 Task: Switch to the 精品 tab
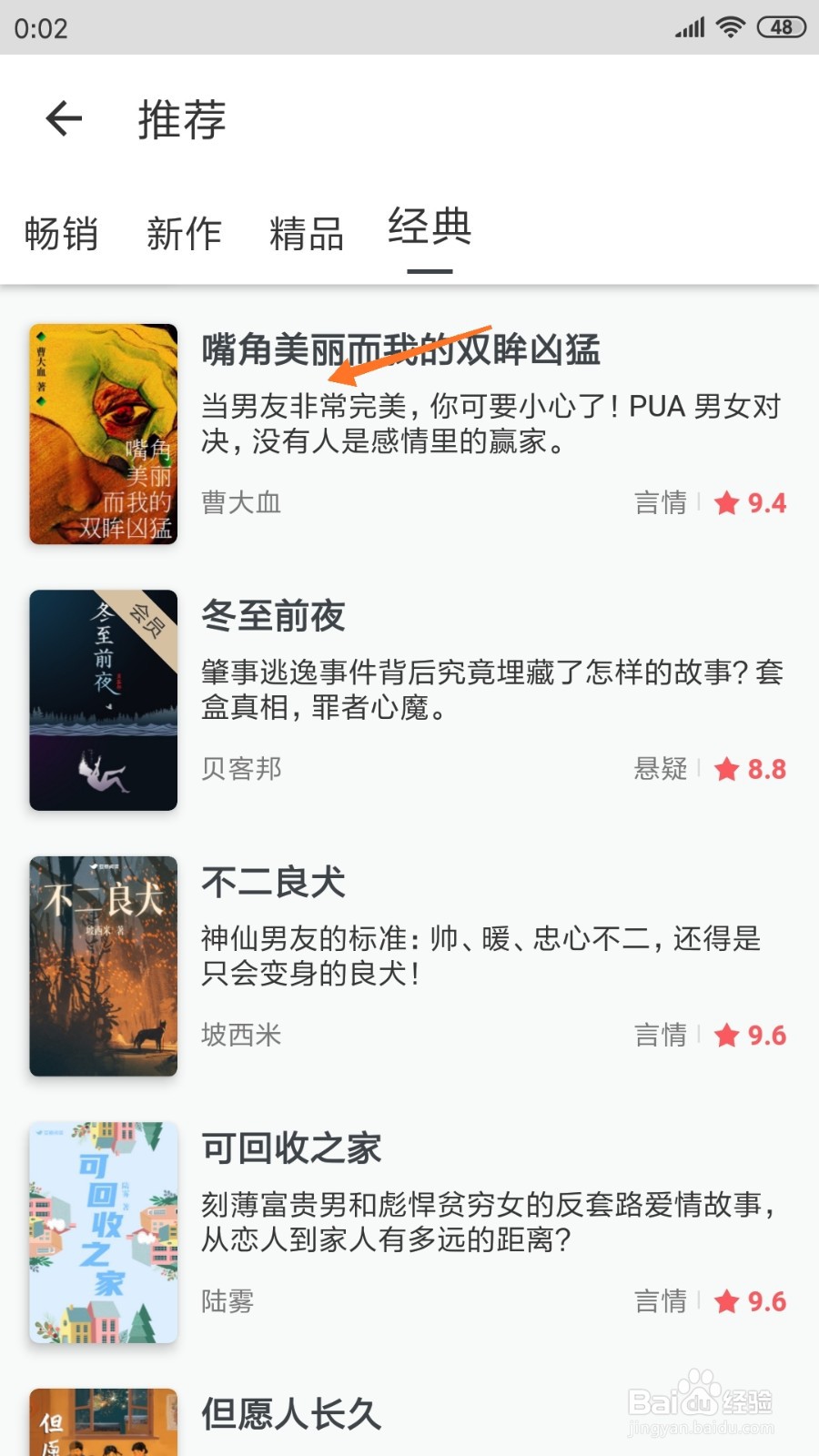pyautogui.click(x=307, y=234)
